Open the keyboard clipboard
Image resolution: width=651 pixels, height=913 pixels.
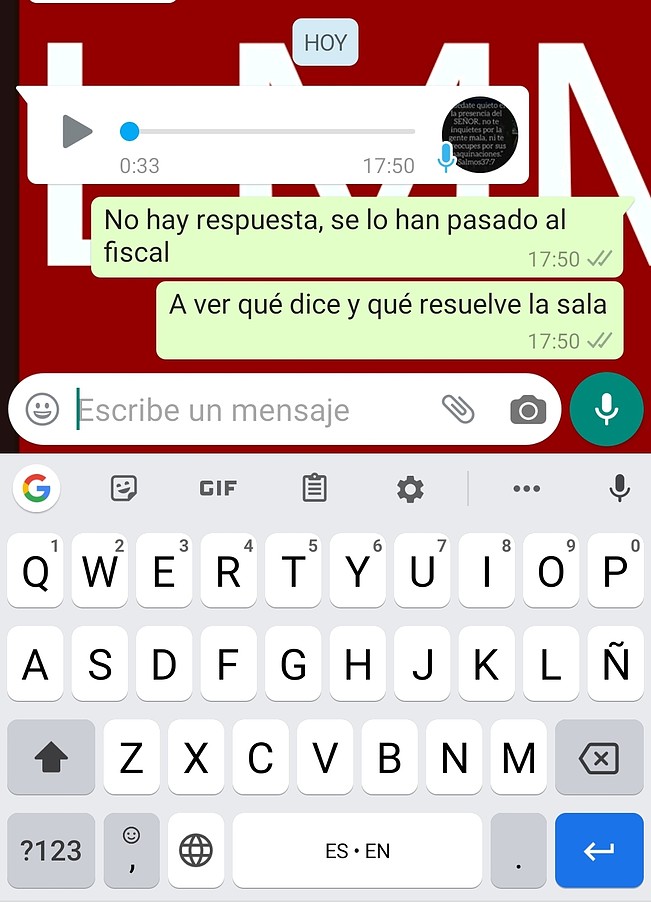click(314, 488)
